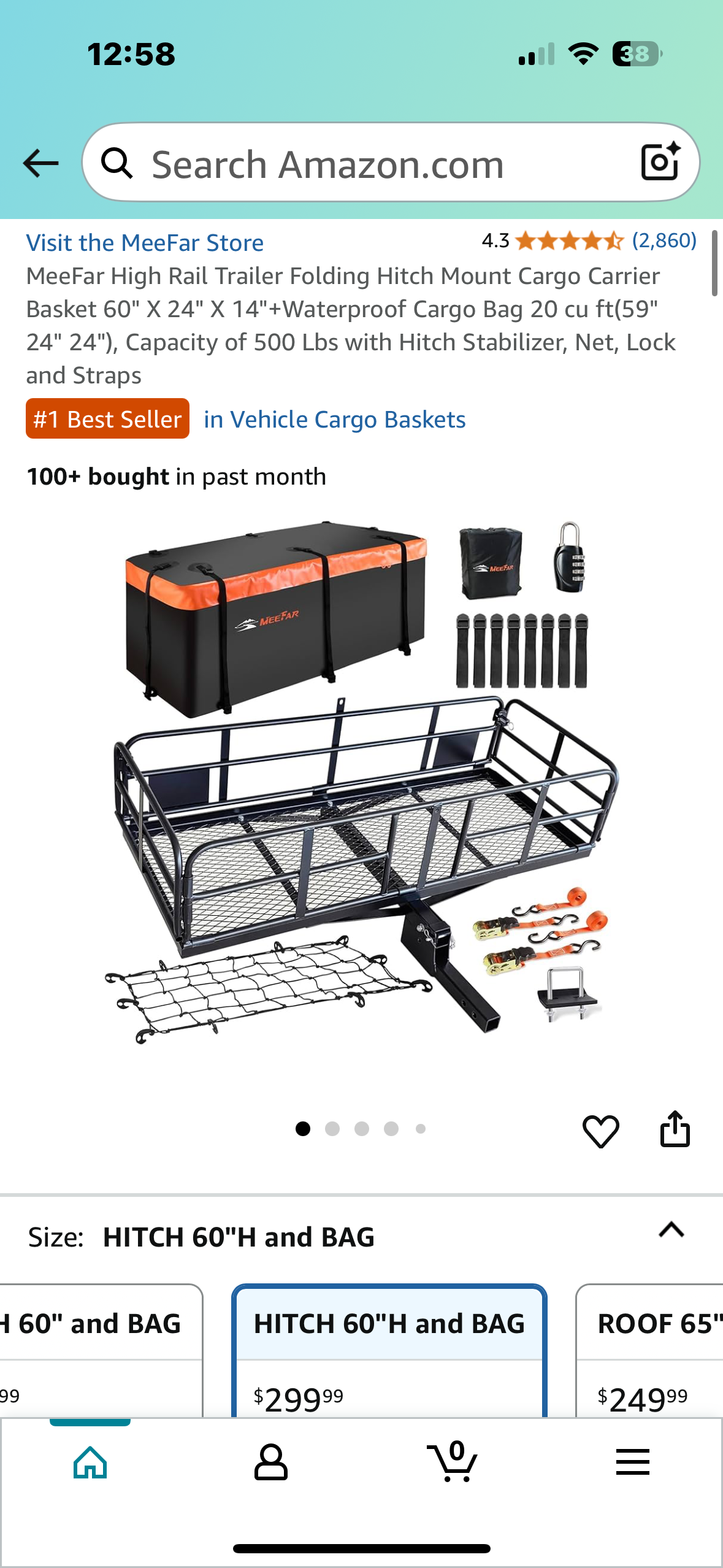Tap the Search Amazon.com field
723x1568 pixels.
click(368, 163)
